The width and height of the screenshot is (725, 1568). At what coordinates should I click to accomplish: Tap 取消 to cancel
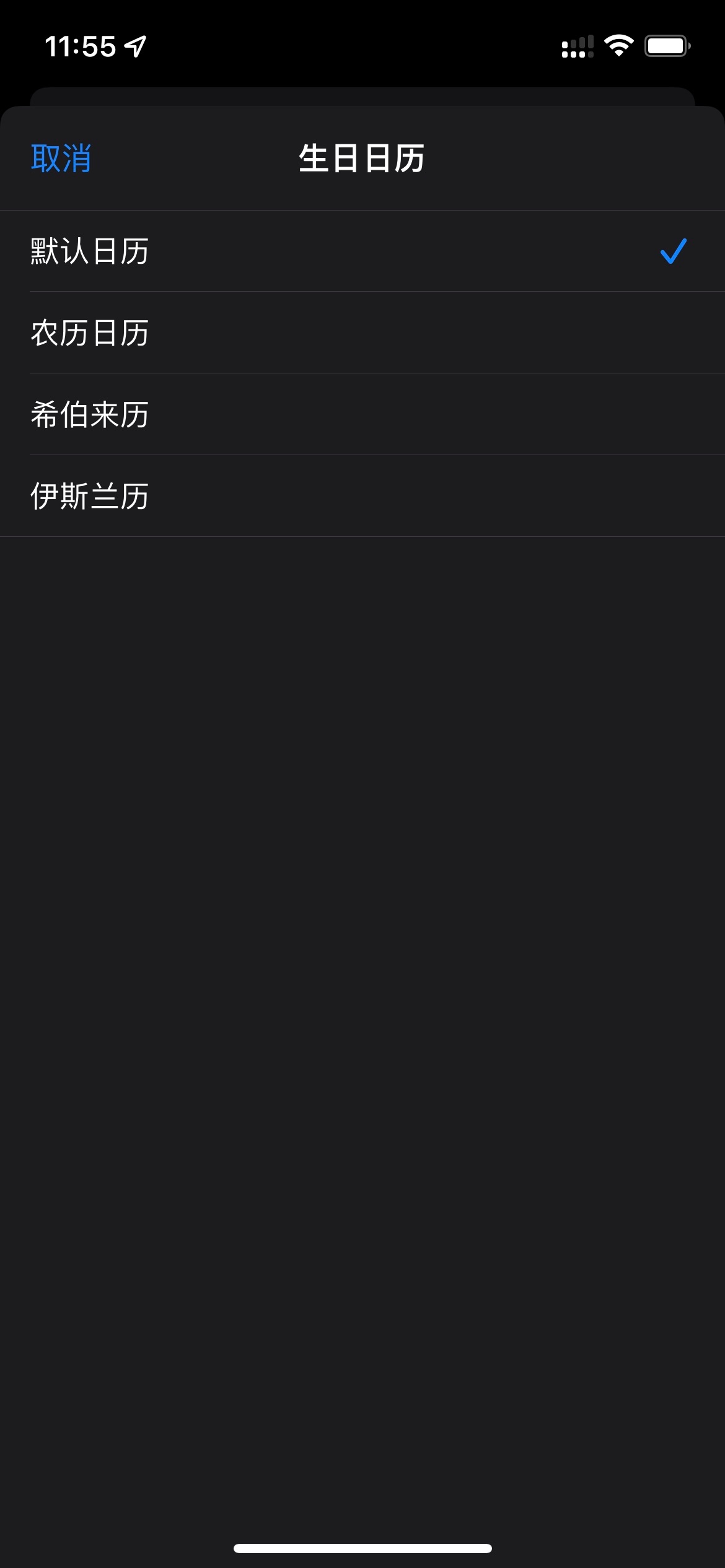tap(61, 158)
